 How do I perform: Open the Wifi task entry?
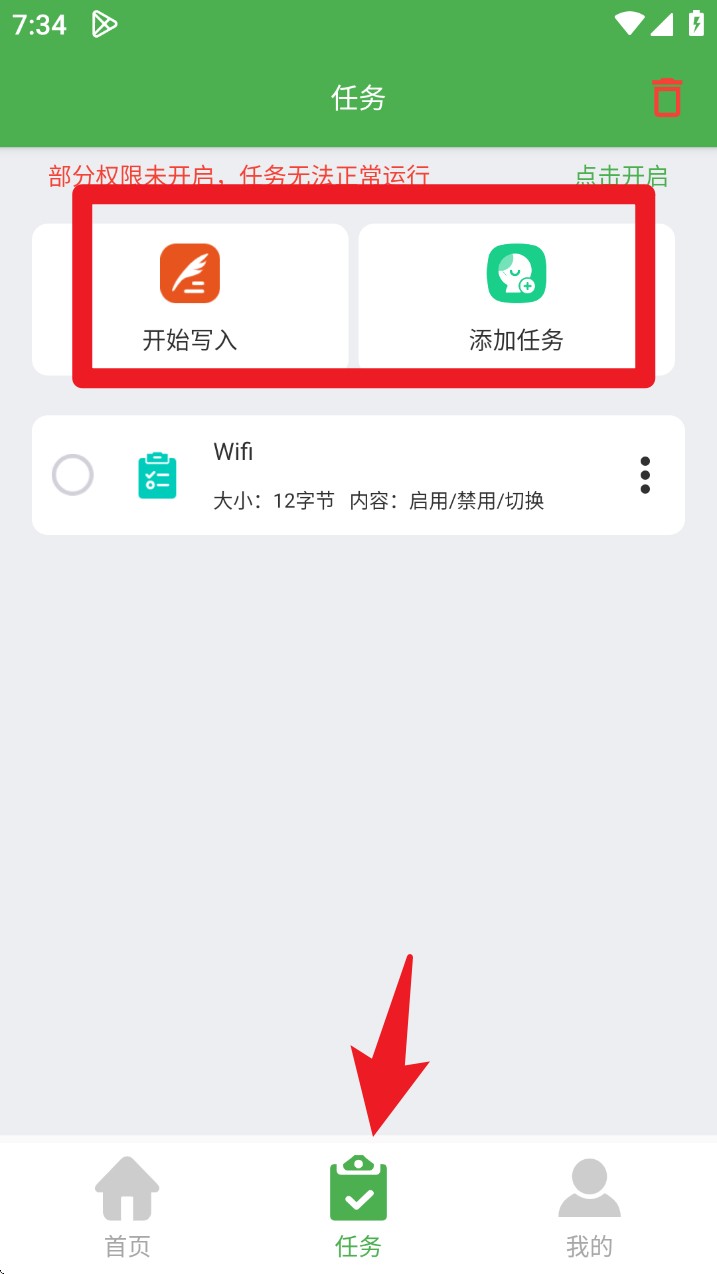[378, 475]
